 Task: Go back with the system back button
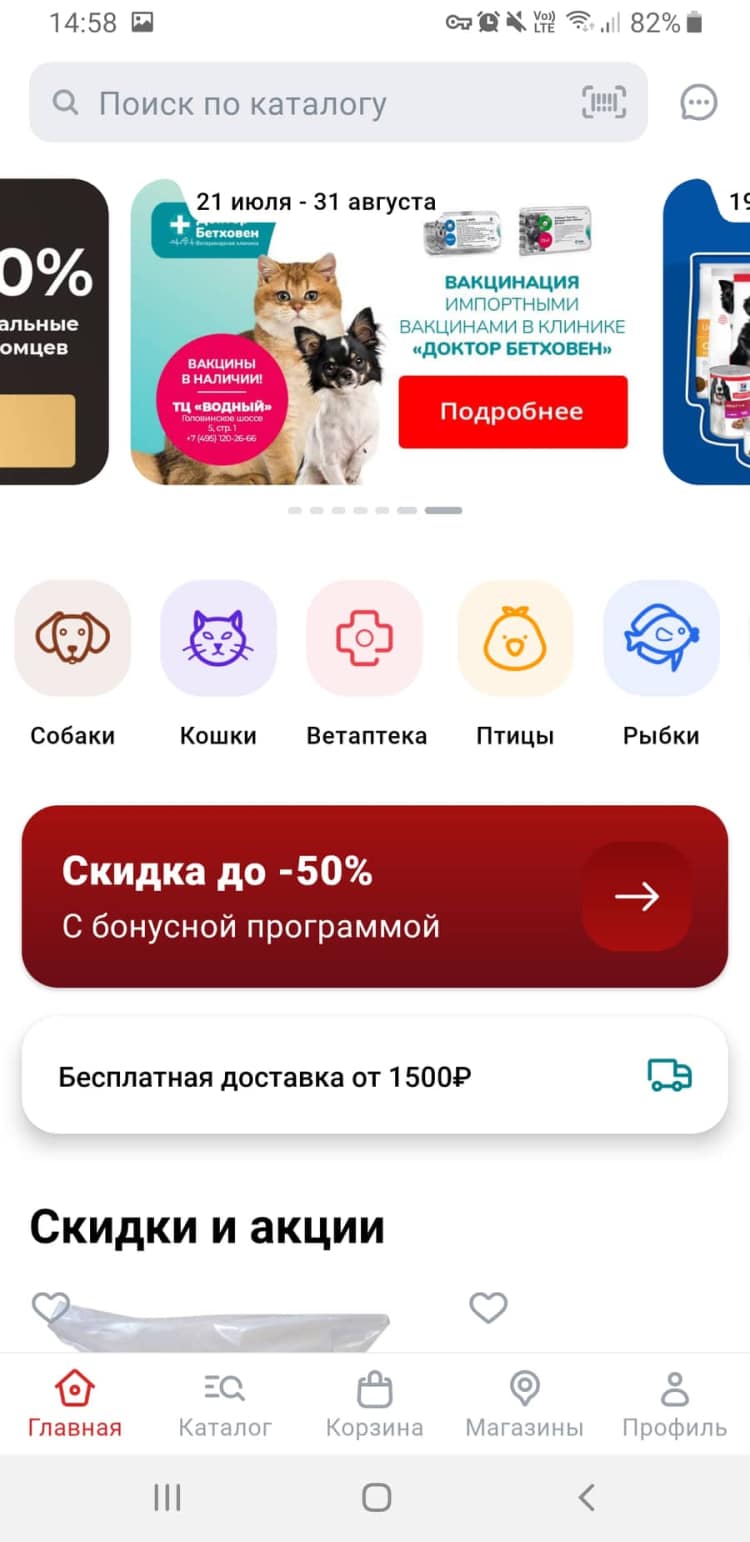tap(586, 1497)
